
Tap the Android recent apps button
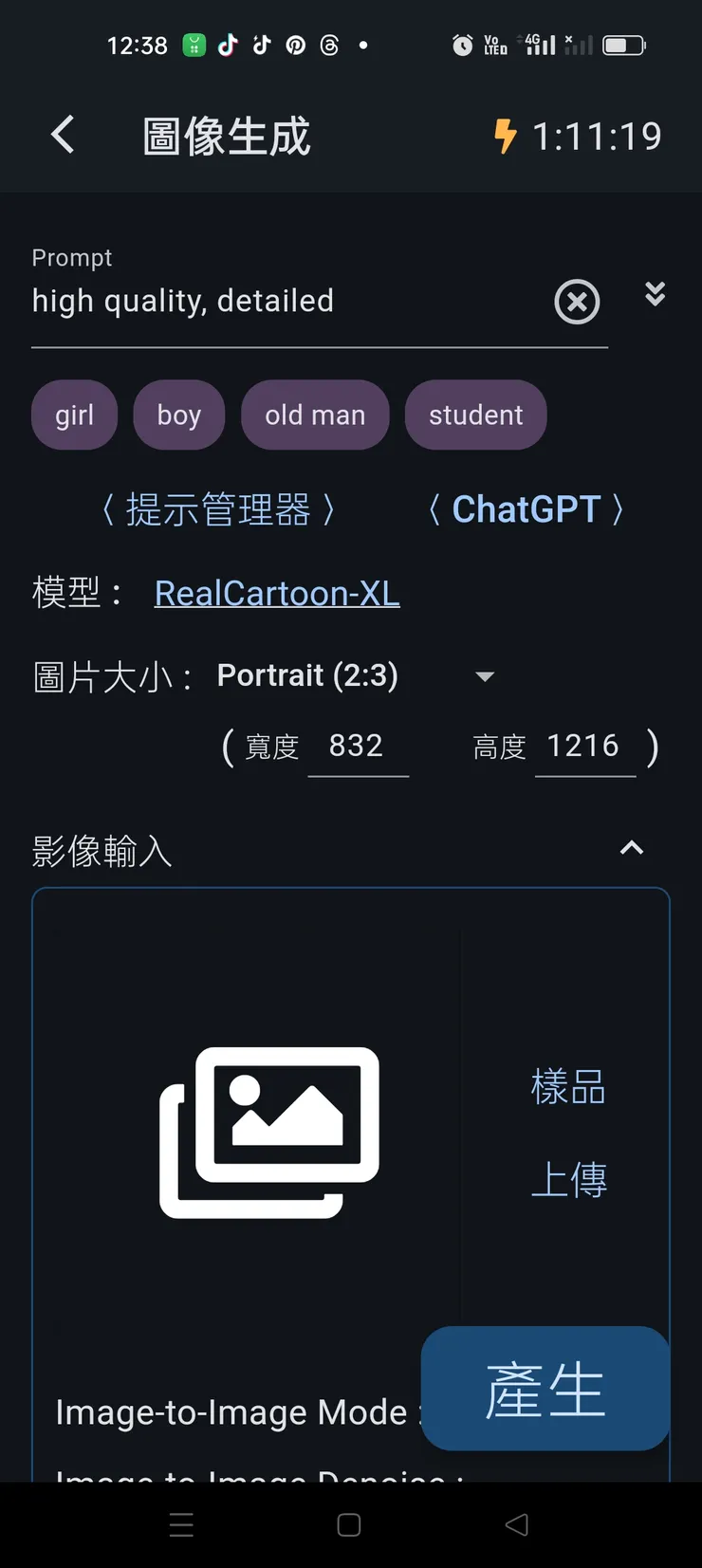(181, 1524)
